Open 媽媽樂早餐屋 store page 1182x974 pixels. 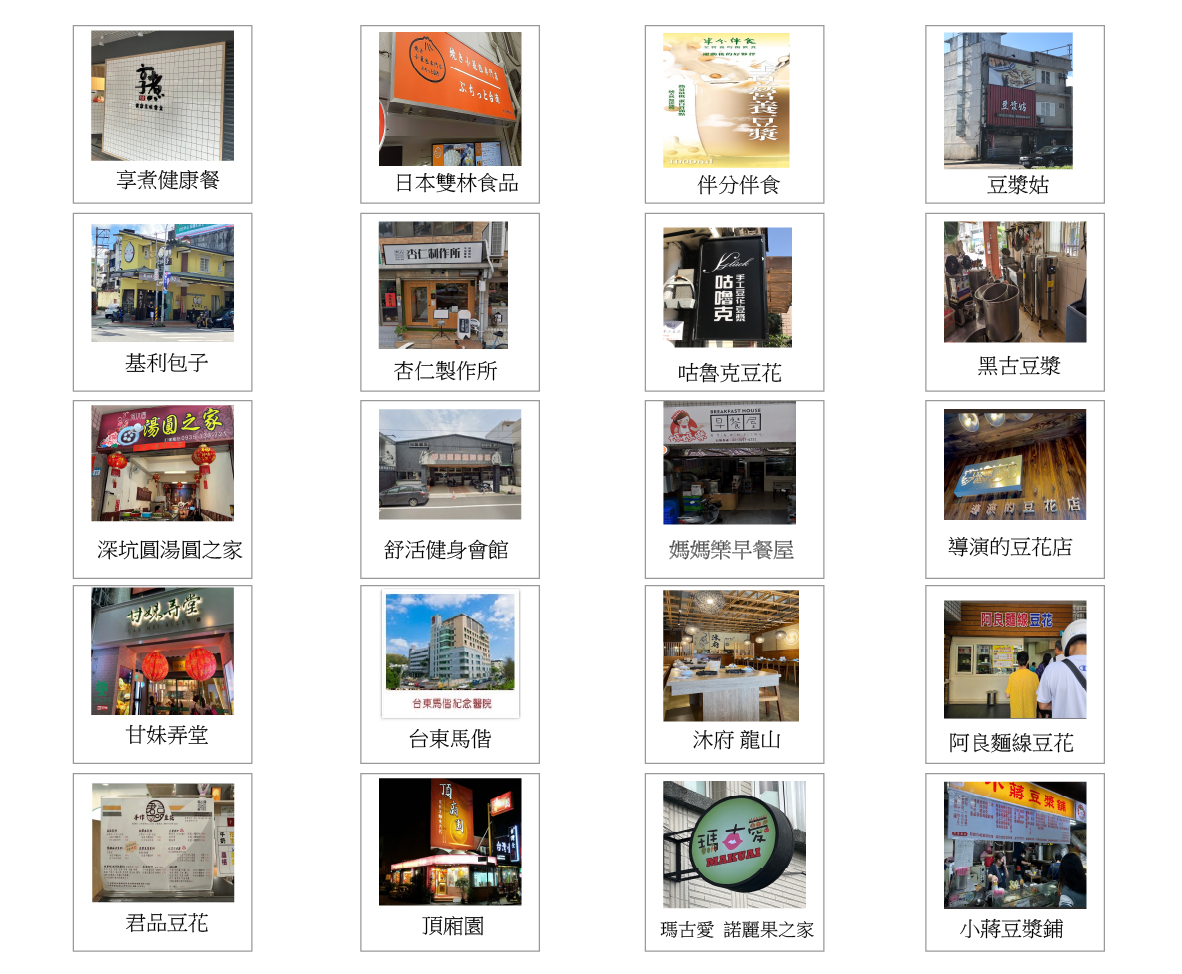734,488
